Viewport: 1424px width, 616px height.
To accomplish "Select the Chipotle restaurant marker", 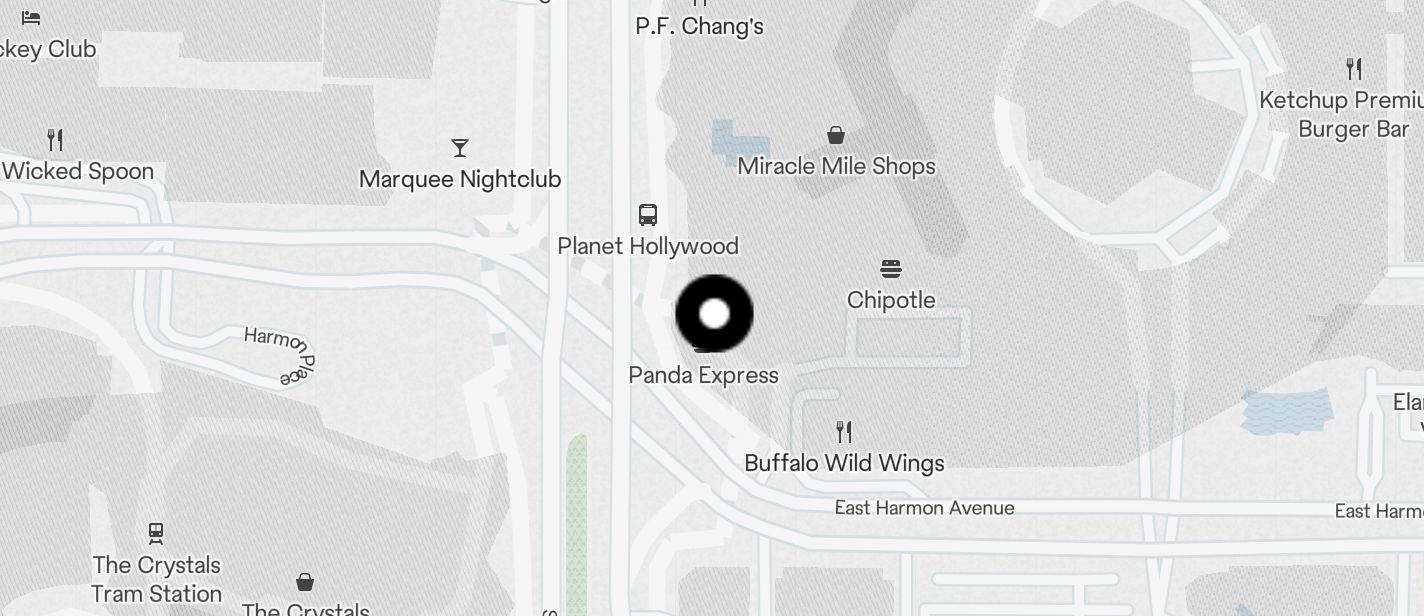I will tap(891, 269).
